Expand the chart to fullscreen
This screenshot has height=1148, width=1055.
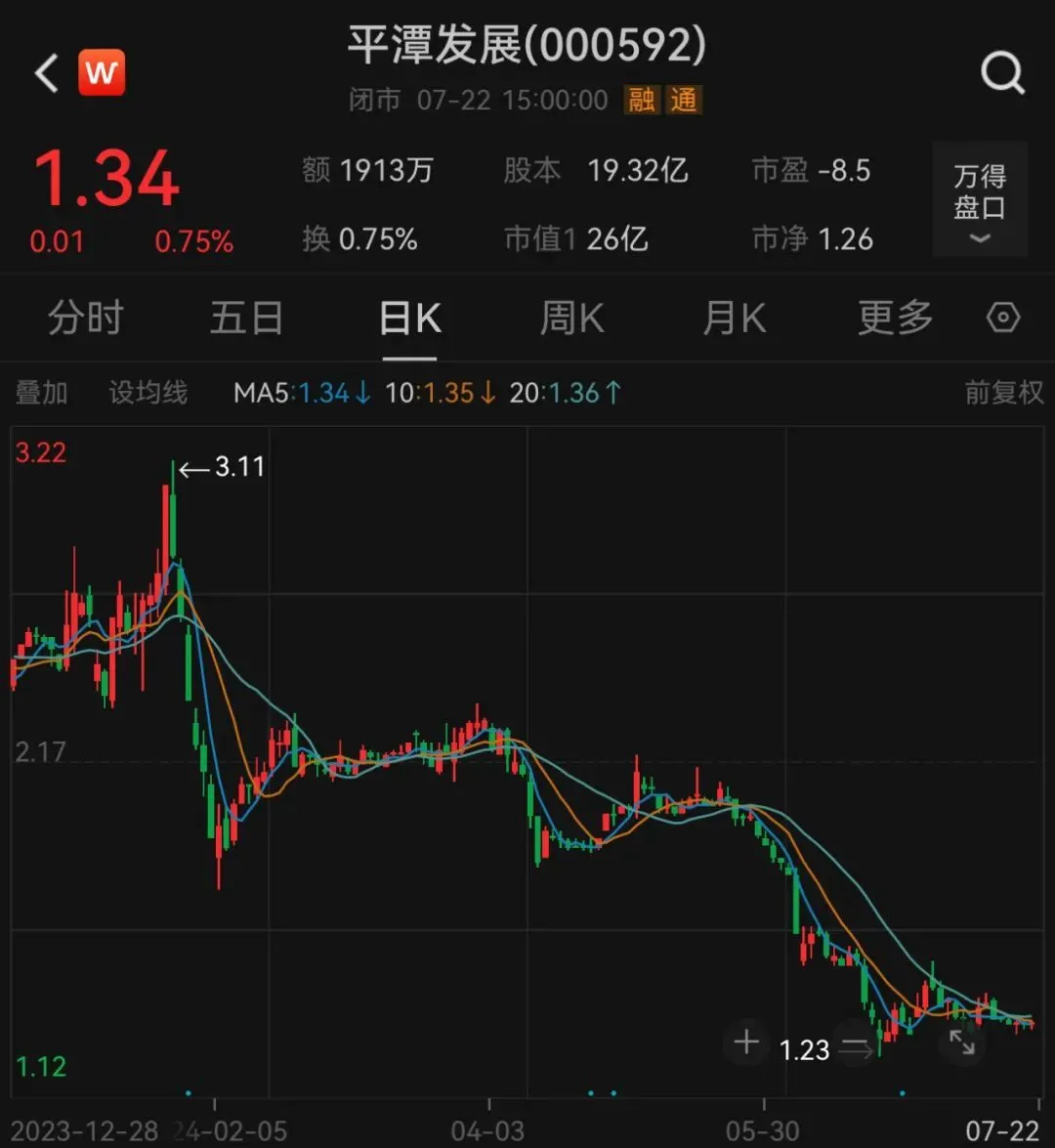(x=962, y=1042)
